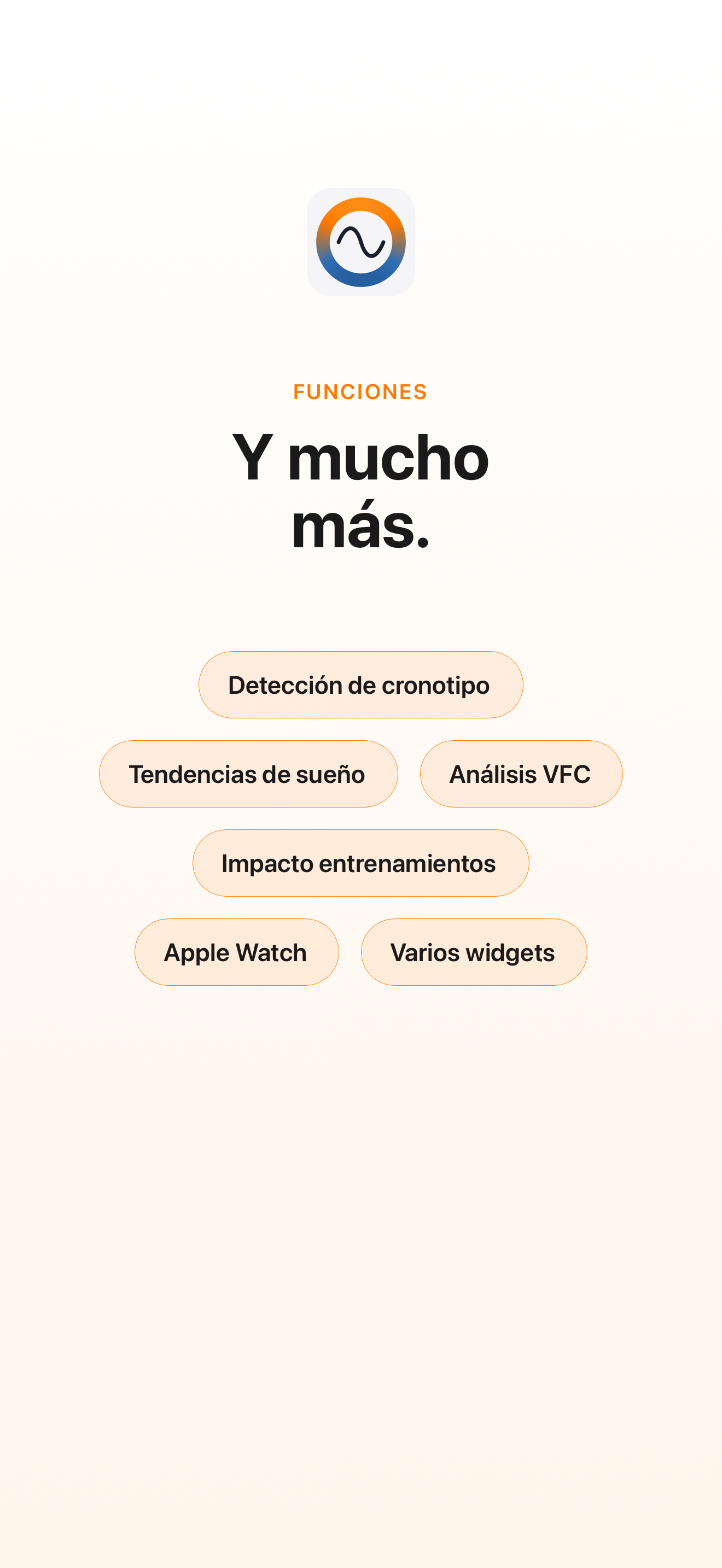Select the Apple Watch feature tag

tap(235, 952)
